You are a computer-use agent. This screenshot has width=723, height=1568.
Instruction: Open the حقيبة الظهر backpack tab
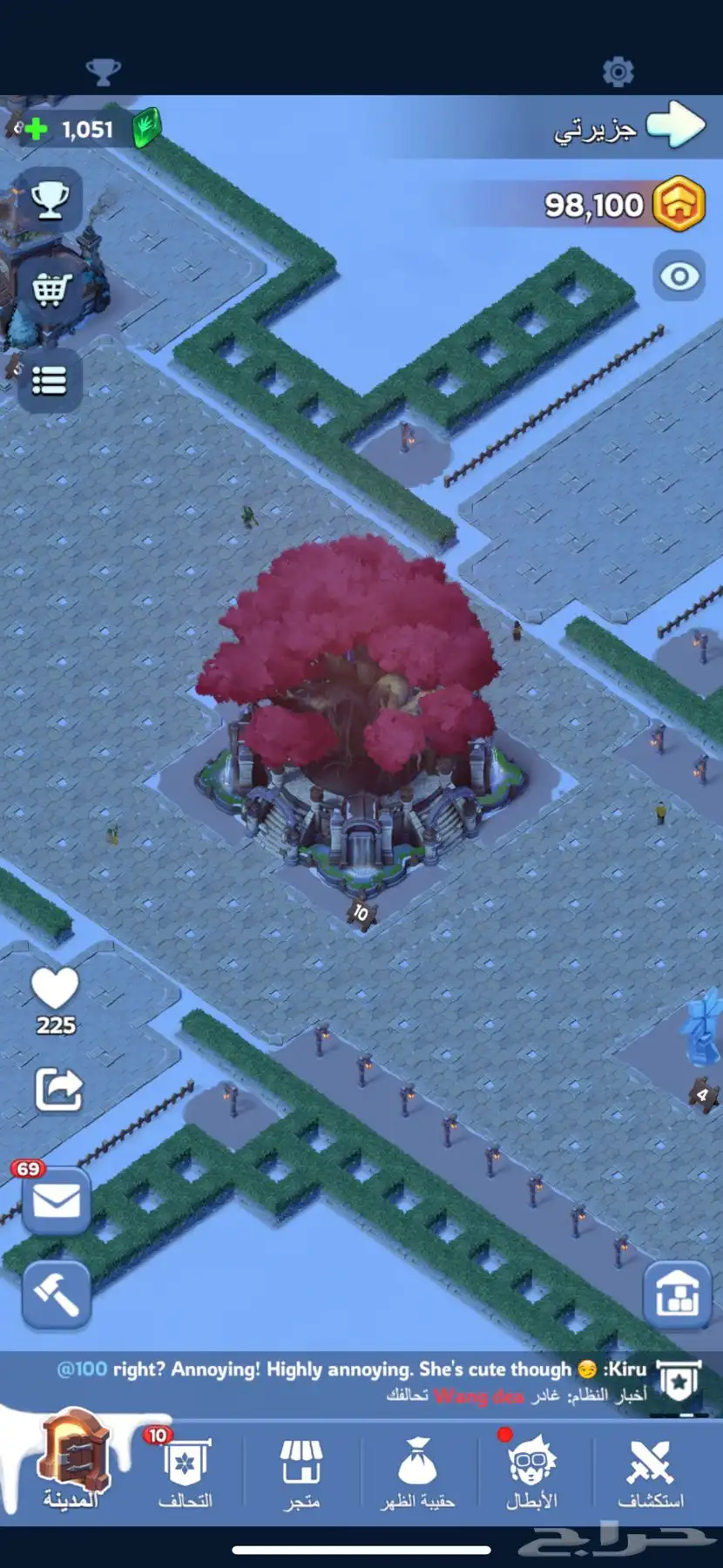coord(417,1471)
